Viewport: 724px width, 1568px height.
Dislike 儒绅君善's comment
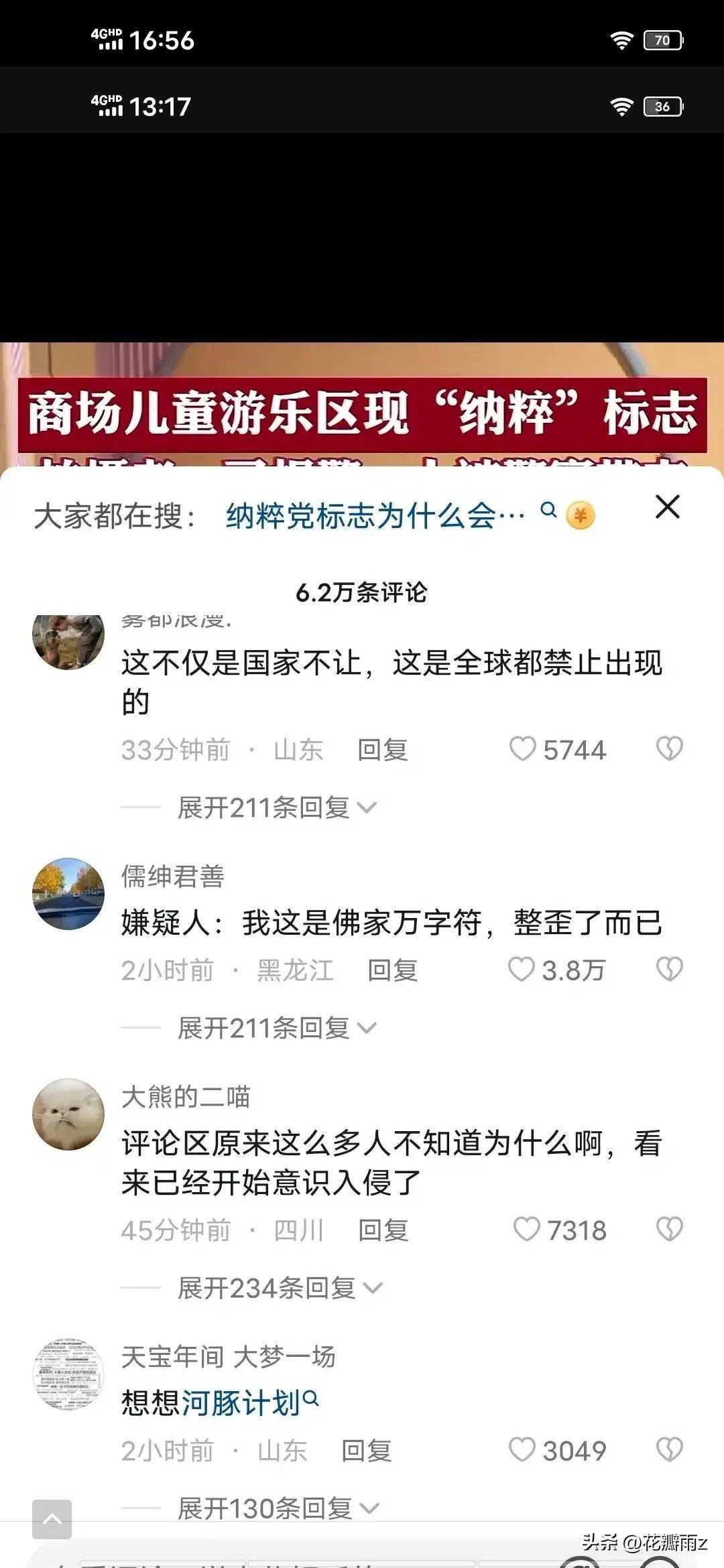click(669, 970)
